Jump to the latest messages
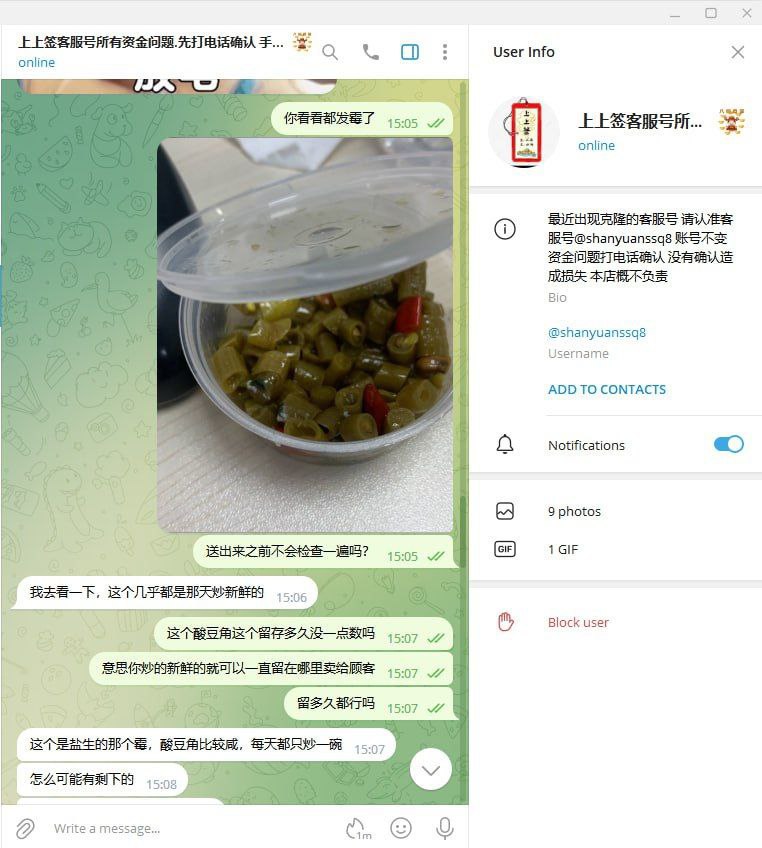This screenshot has height=848, width=762. coord(431,769)
